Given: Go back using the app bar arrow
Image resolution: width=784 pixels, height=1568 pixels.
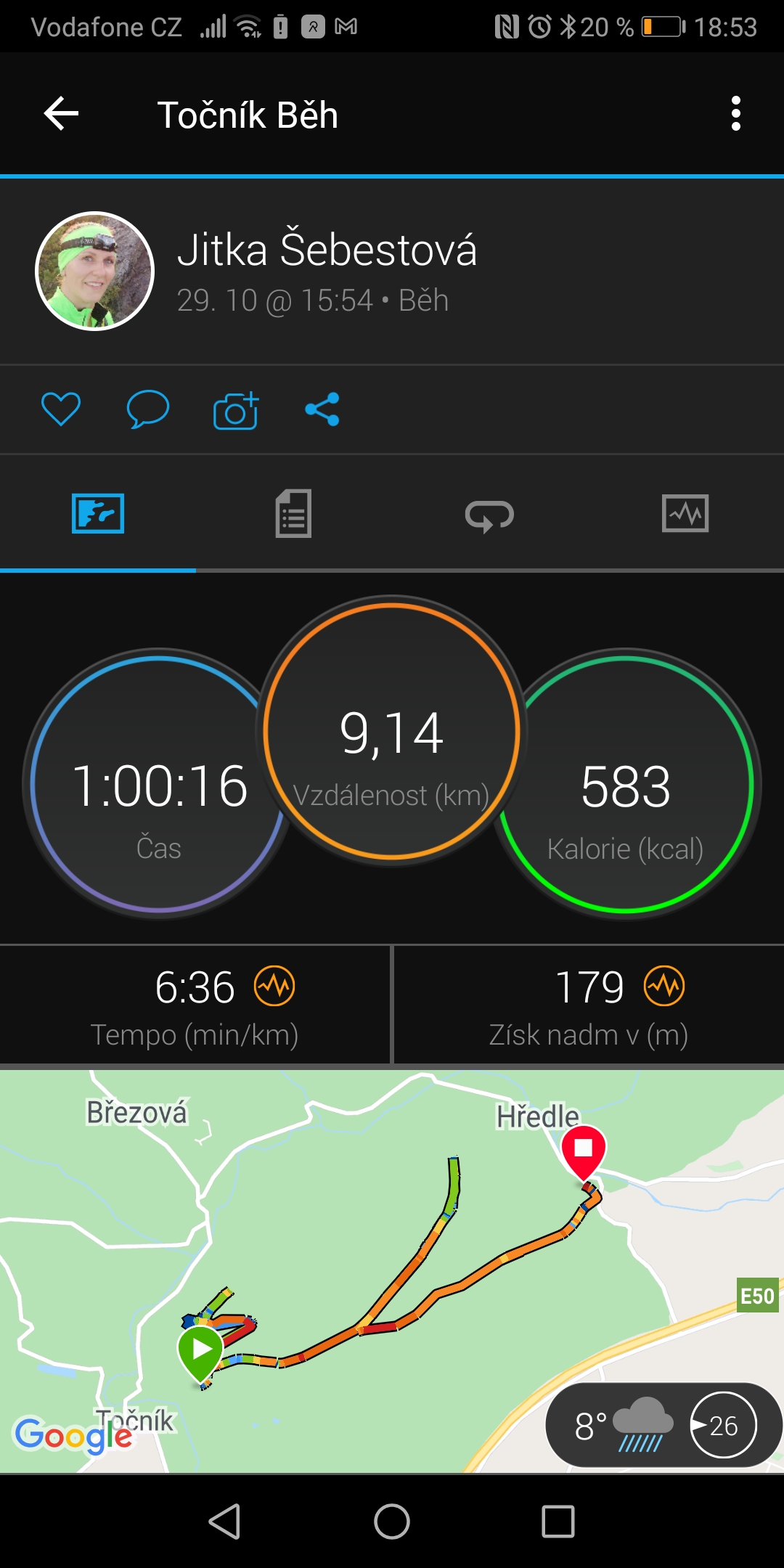Looking at the screenshot, I should click(61, 114).
